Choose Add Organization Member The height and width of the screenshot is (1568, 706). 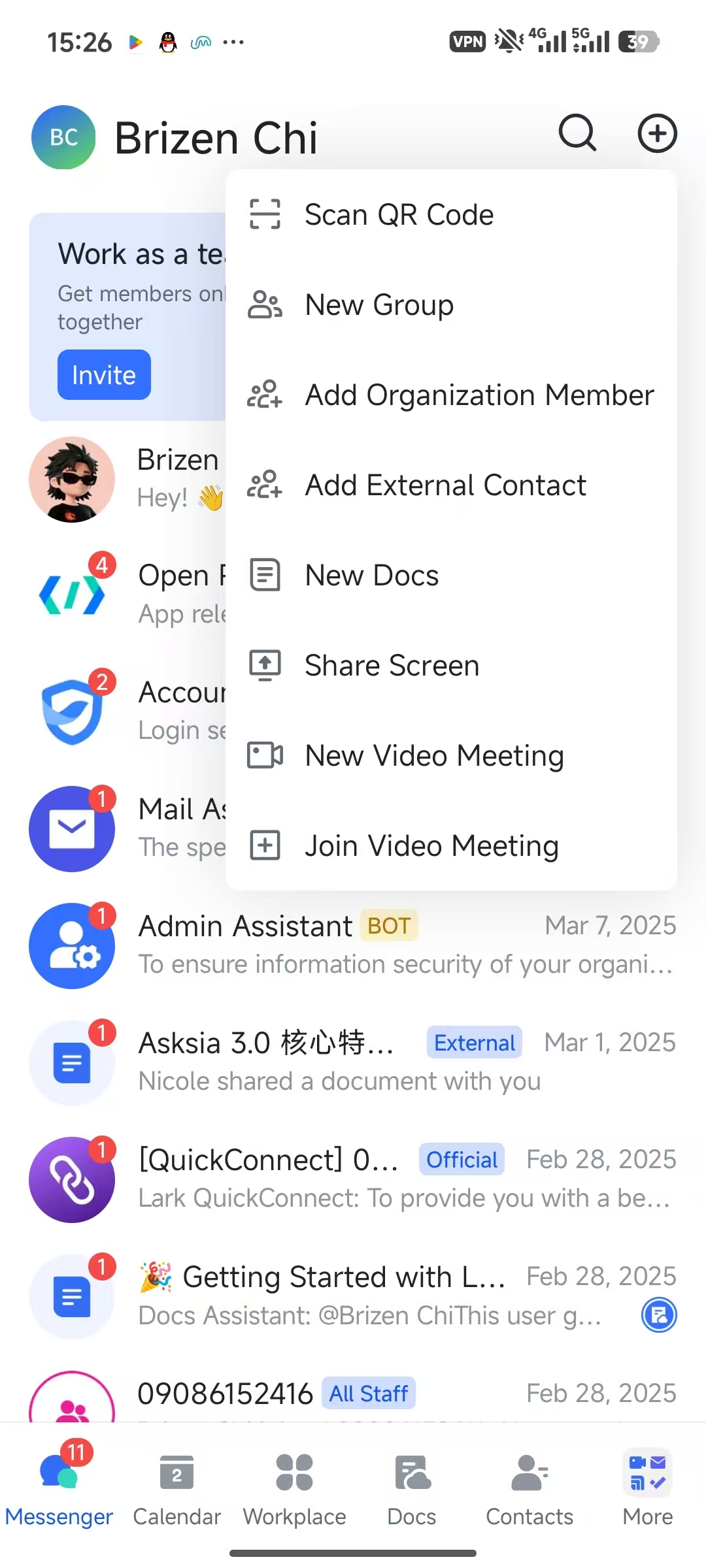[x=479, y=395]
